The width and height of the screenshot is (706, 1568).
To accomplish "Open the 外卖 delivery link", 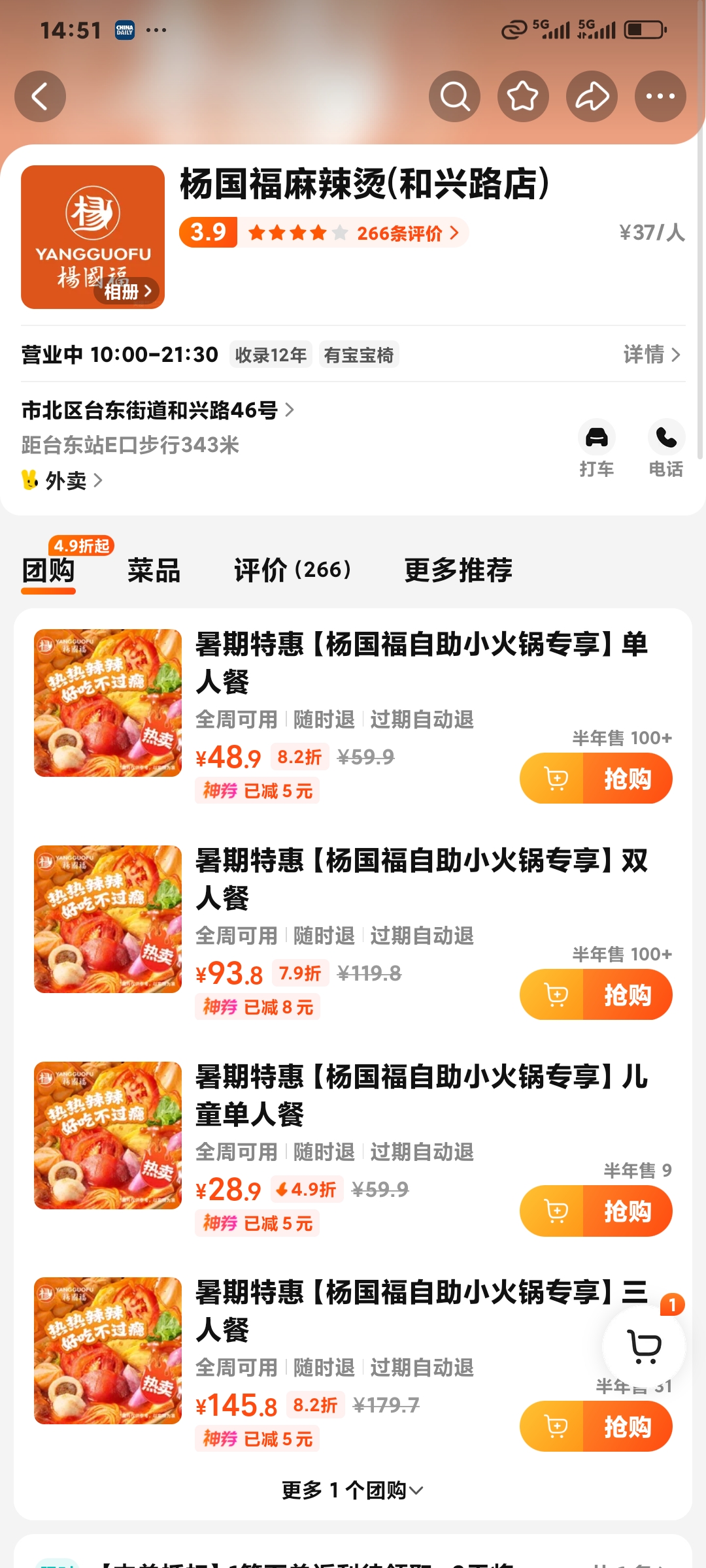I will (x=64, y=481).
